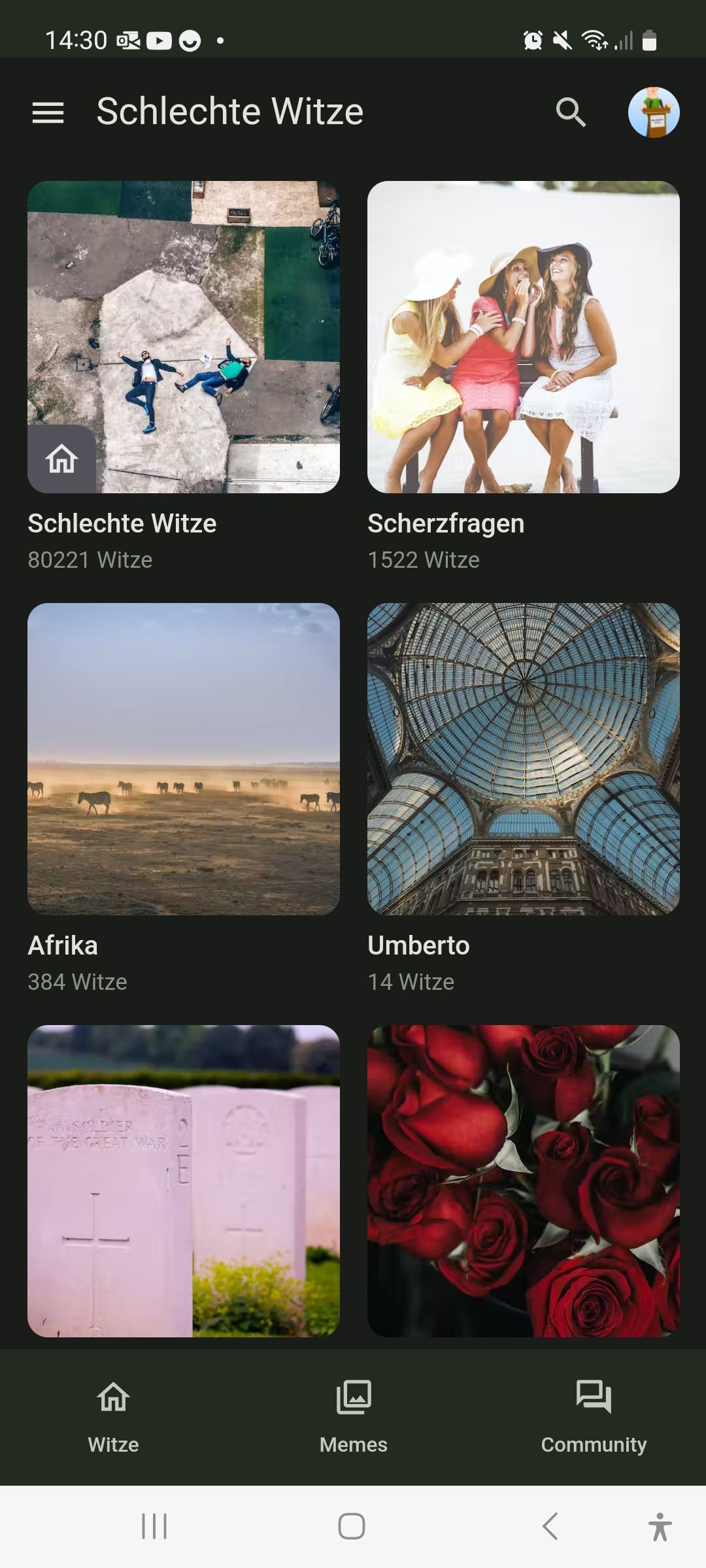Viewport: 706px width, 1568px height.
Task: Tap the system home button
Action: coord(352,1526)
